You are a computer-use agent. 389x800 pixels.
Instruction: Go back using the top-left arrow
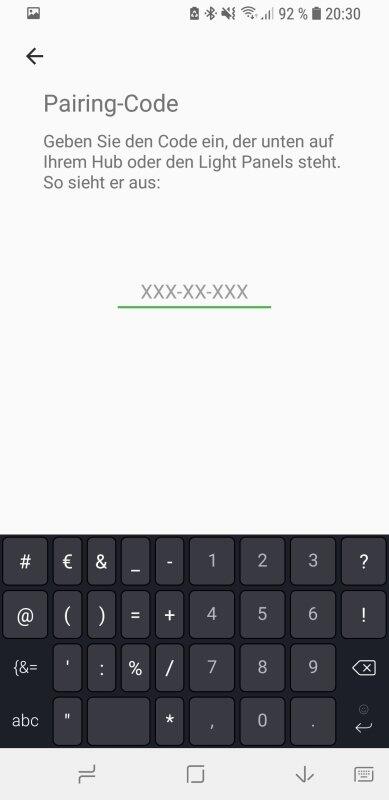pos(34,56)
